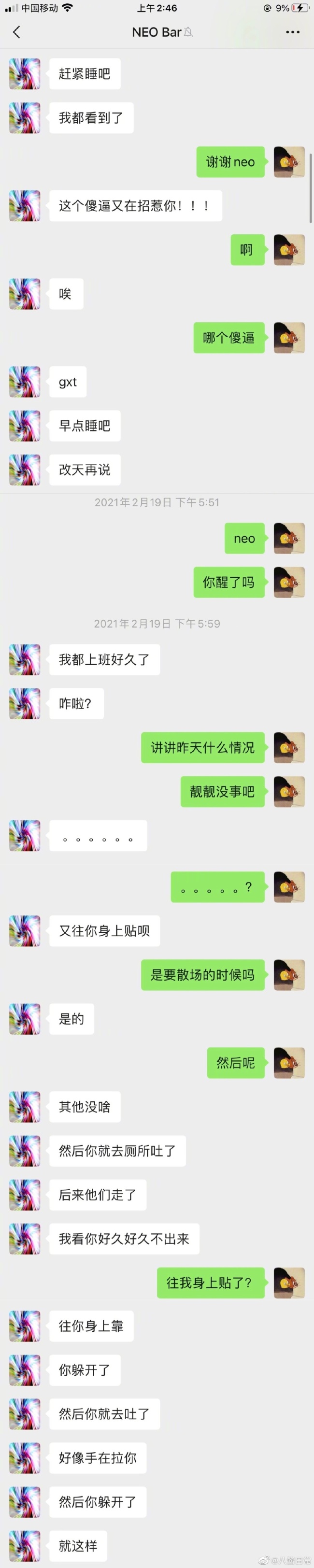The height and width of the screenshot is (1568, 314).
Task: Open NEO Bar's avatar beside "赶紧睡吧"
Action: click(x=25, y=73)
